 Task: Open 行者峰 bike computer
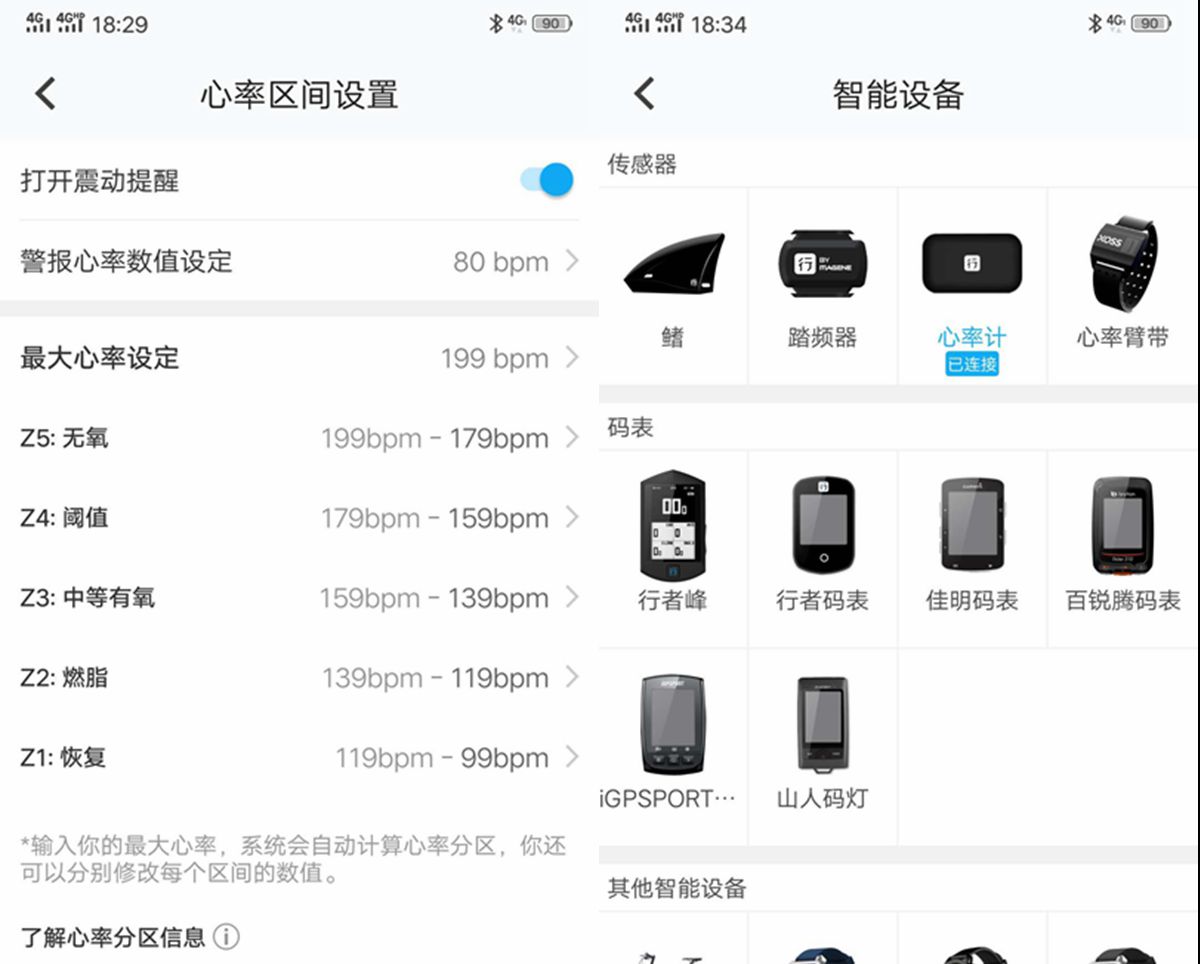tap(673, 545)
